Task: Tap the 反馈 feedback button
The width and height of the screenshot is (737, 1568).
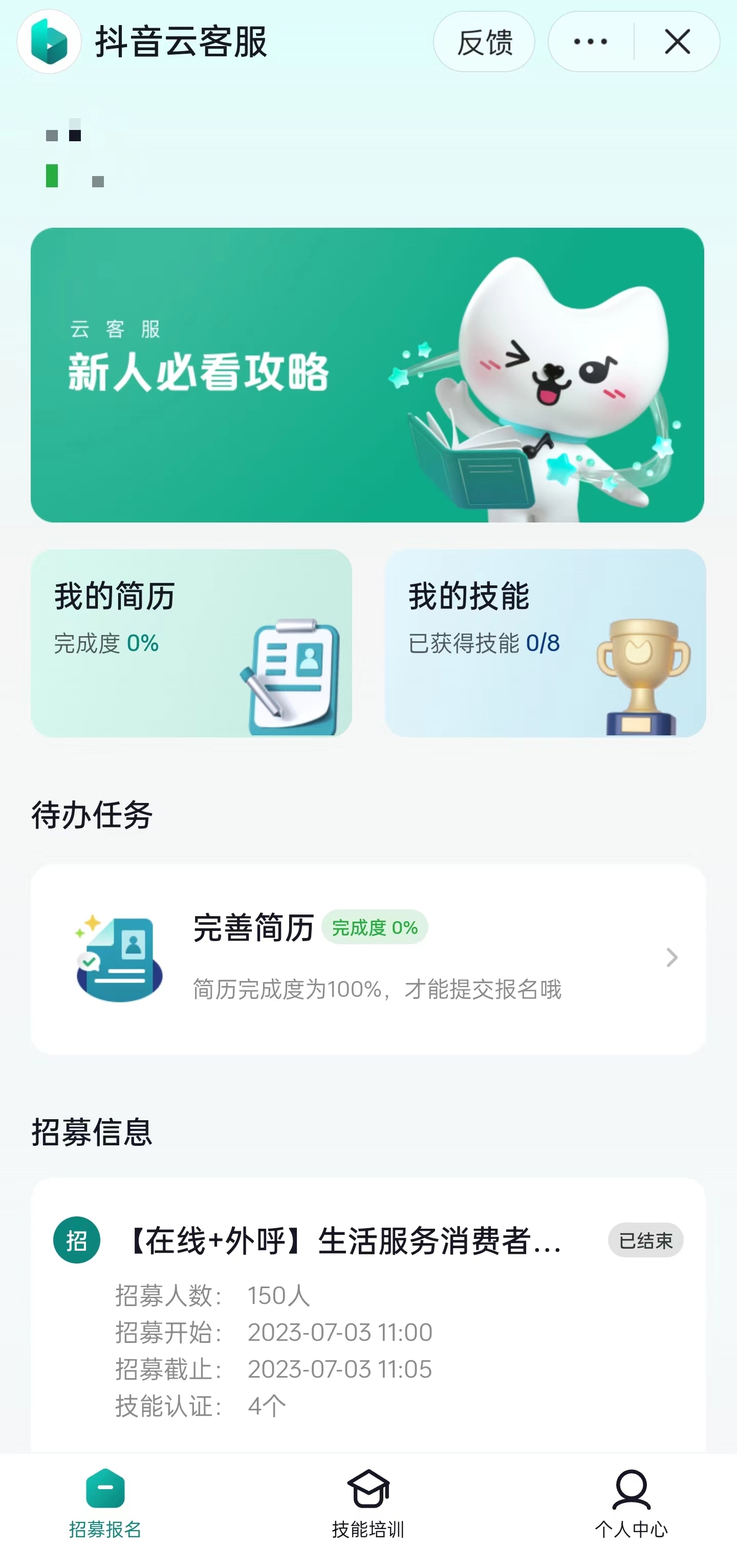Action: (x=484, y=42)
